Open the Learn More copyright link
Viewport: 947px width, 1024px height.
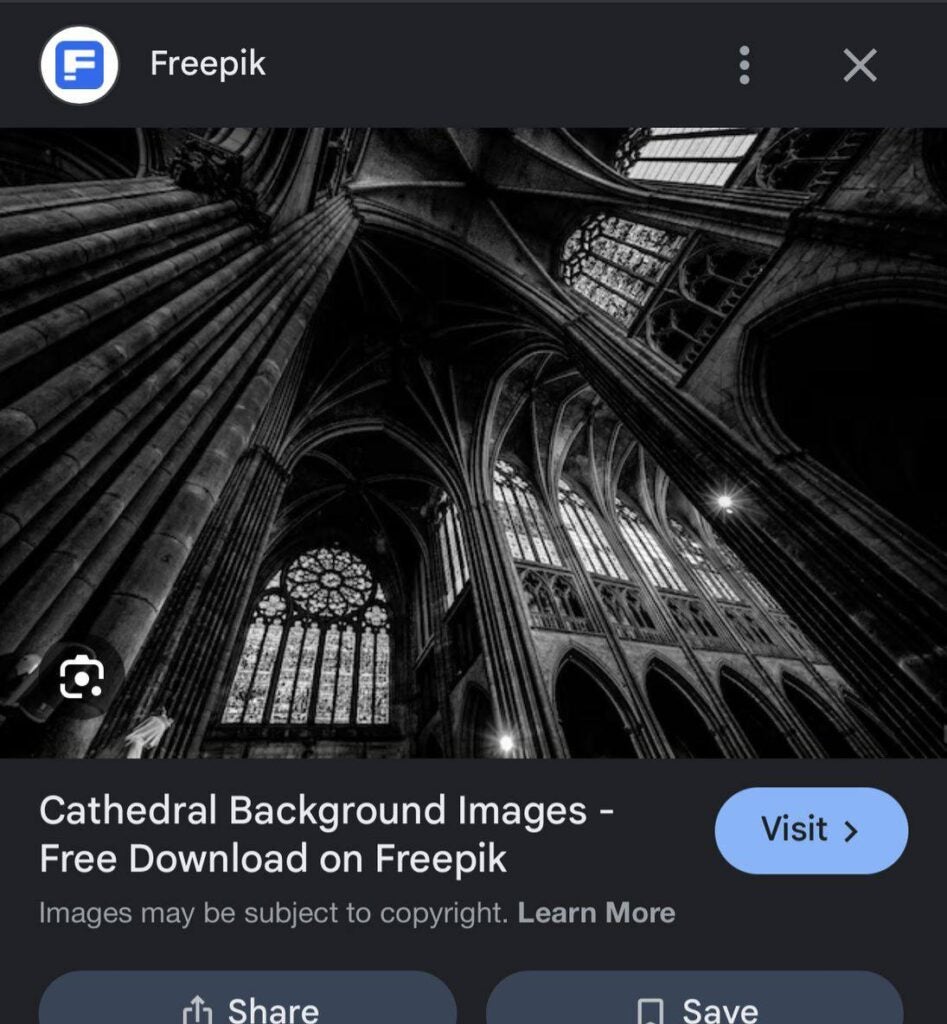click(596, 913)
